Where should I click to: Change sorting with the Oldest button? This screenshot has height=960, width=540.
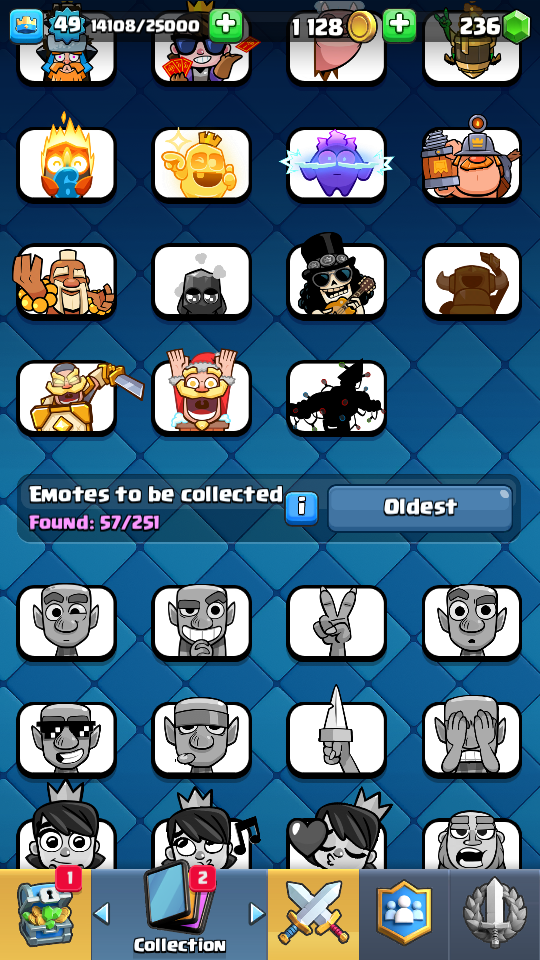[x=420, y=508]
